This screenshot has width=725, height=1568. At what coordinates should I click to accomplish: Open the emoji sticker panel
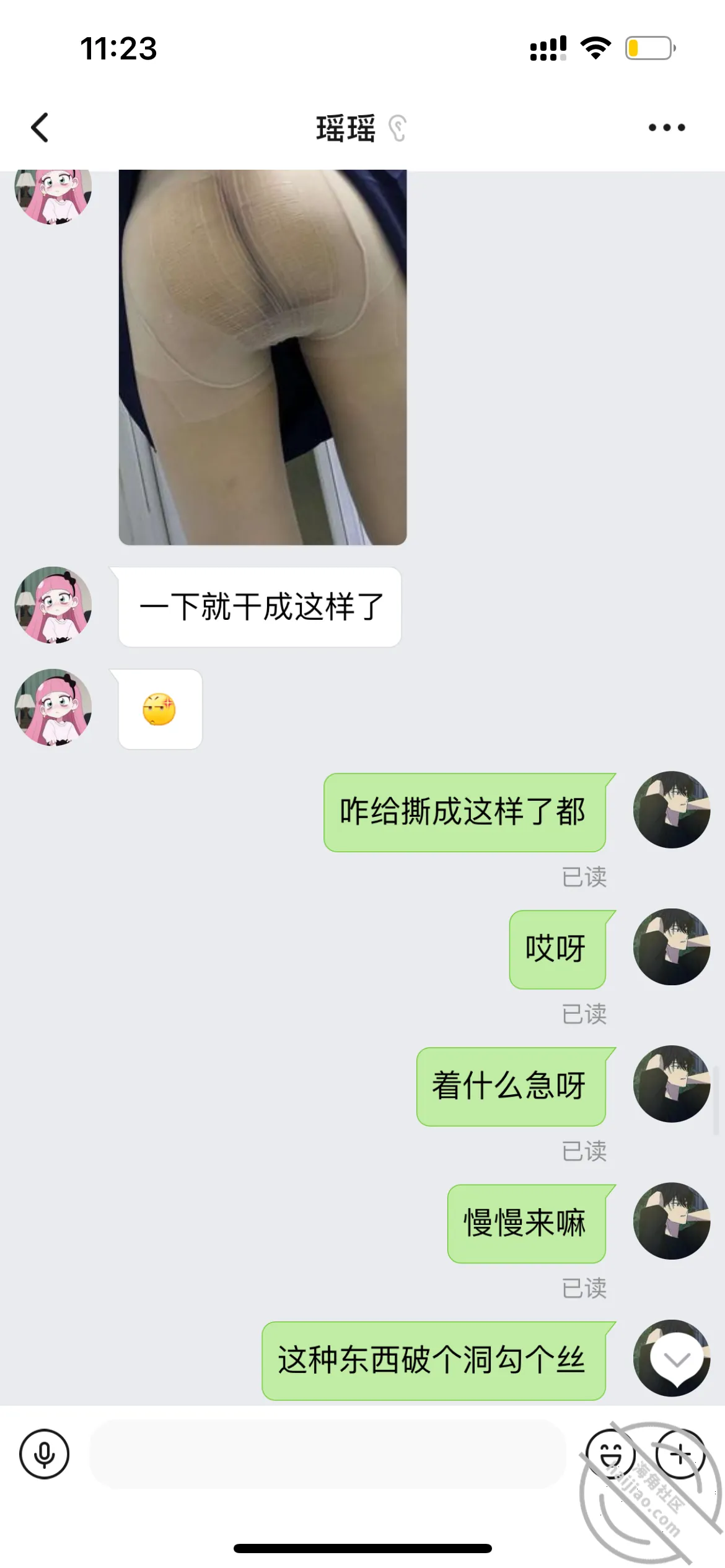(610, 1453)
